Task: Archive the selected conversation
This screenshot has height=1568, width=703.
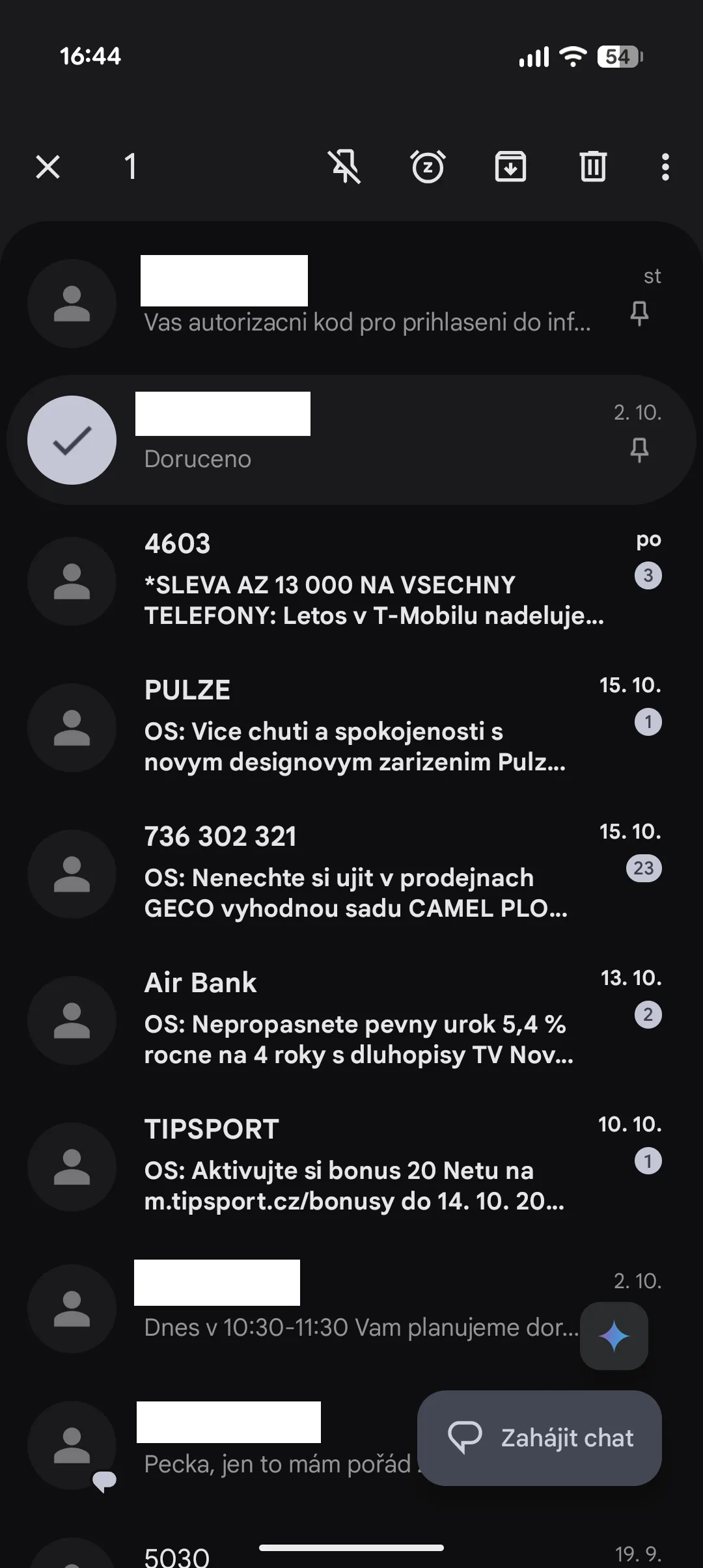Action: [x=510, y=167]
